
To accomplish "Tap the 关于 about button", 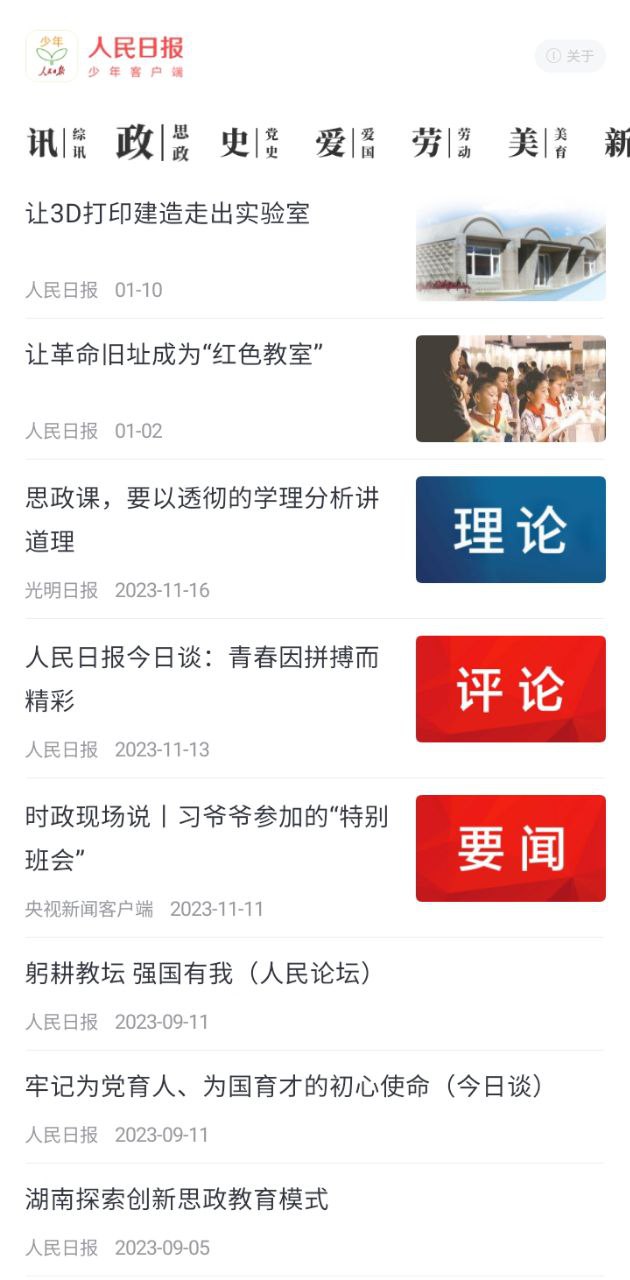I will (570, 56).
